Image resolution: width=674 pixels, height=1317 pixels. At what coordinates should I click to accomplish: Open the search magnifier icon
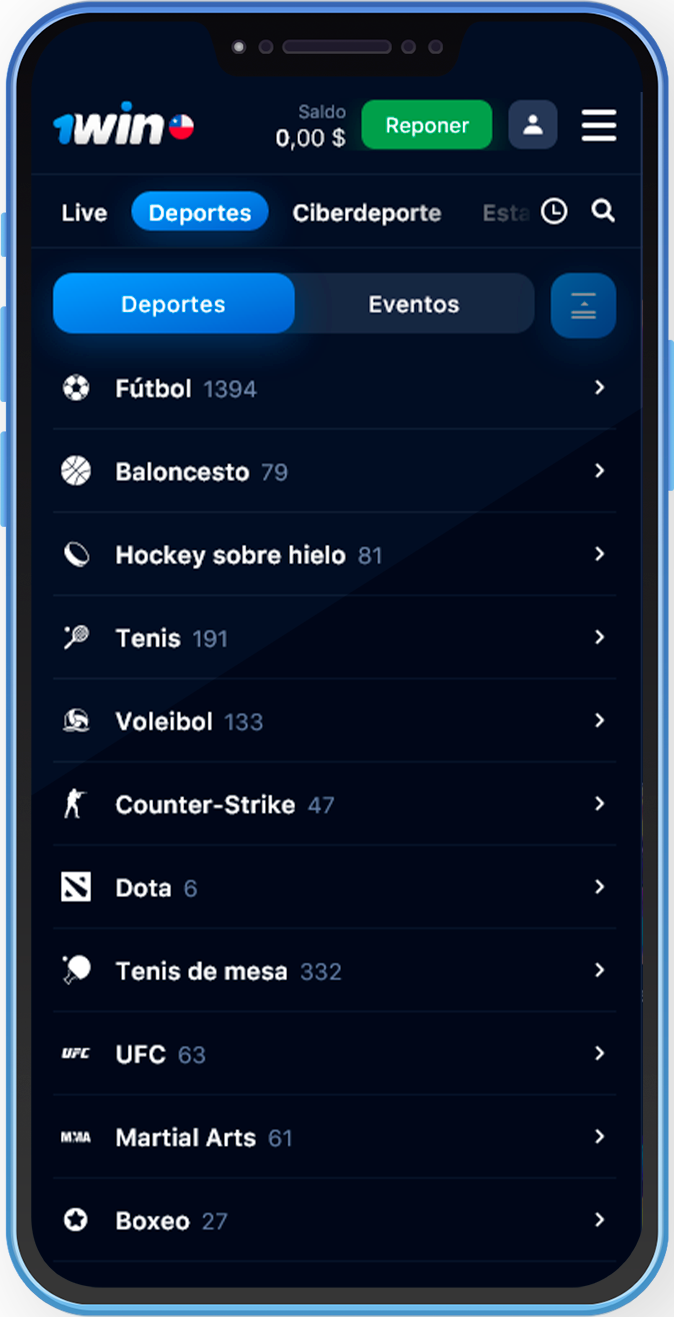coord(603,211)
